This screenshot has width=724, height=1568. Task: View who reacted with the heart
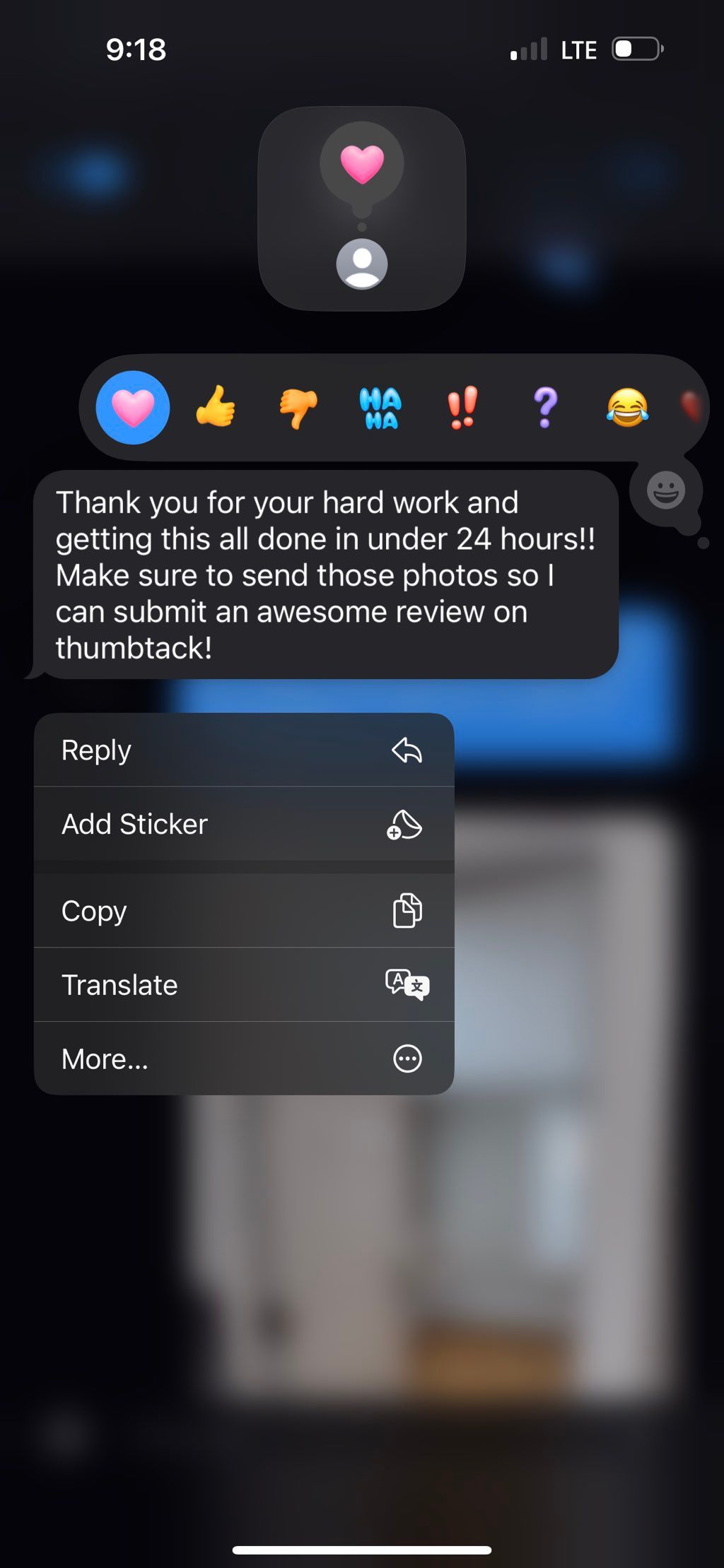(361, 208)
